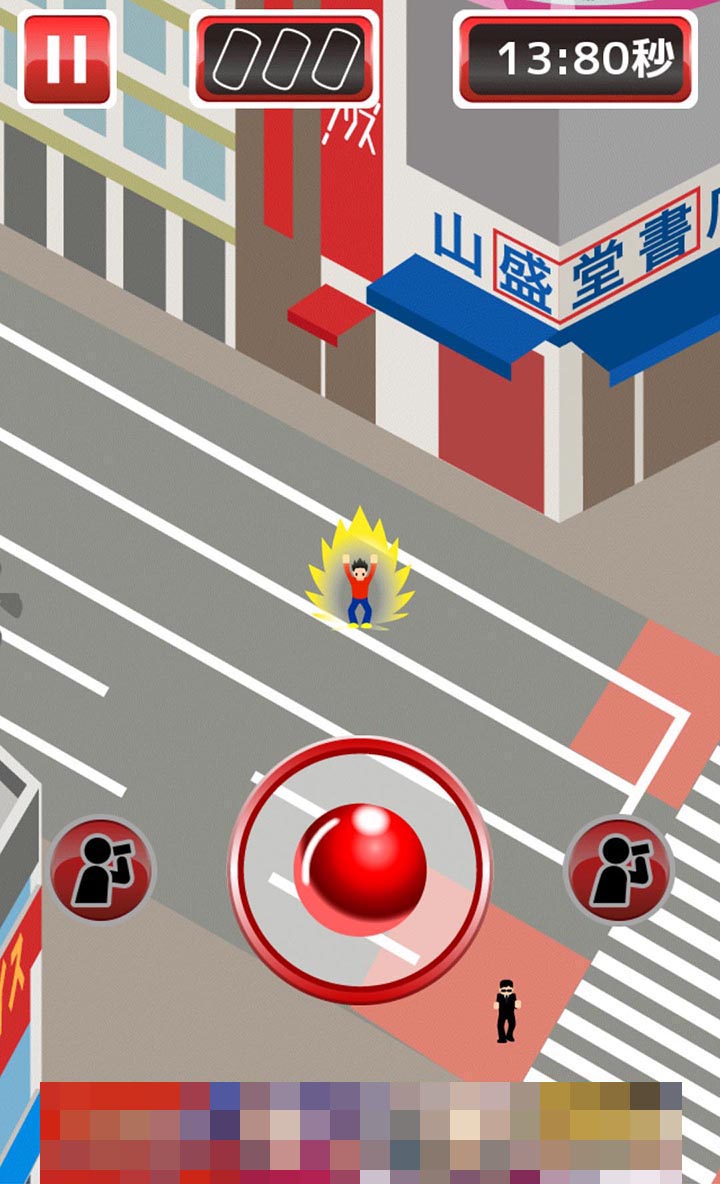Screen dimensions: 720x1184
Task: Tap the left photographer button
Action: pos(102,869)
